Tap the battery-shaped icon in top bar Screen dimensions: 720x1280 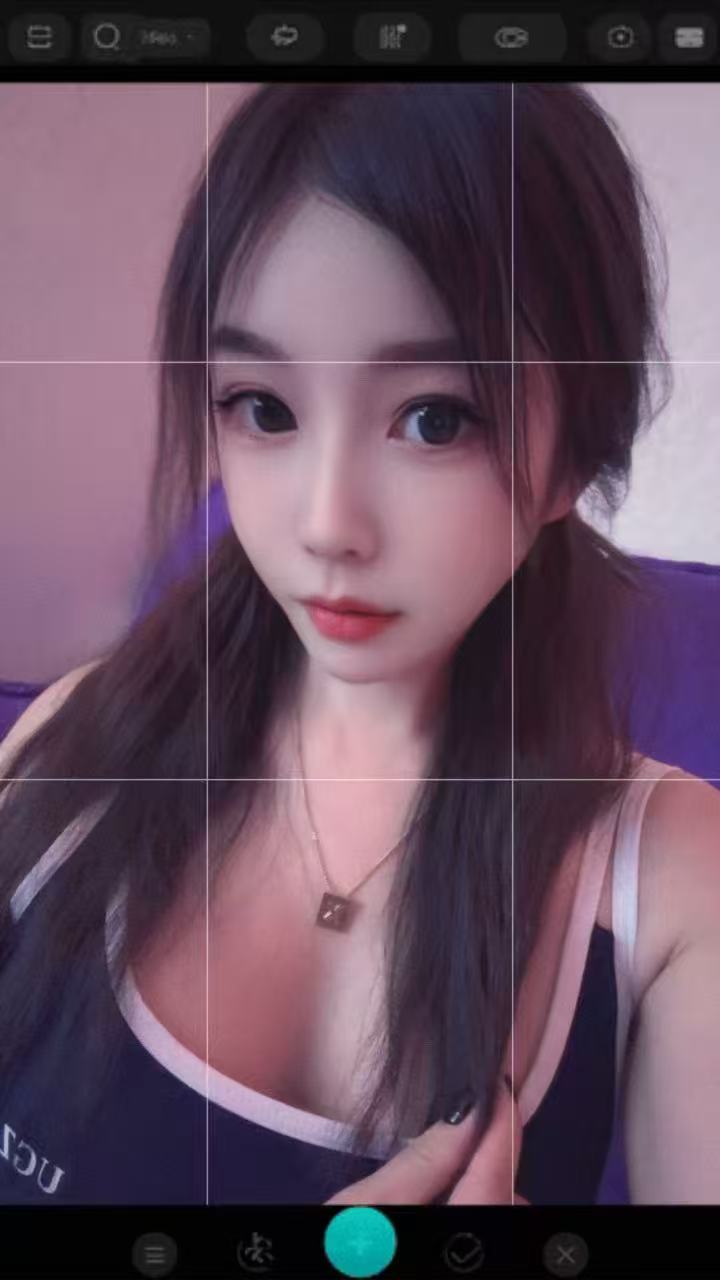point(511,38)
